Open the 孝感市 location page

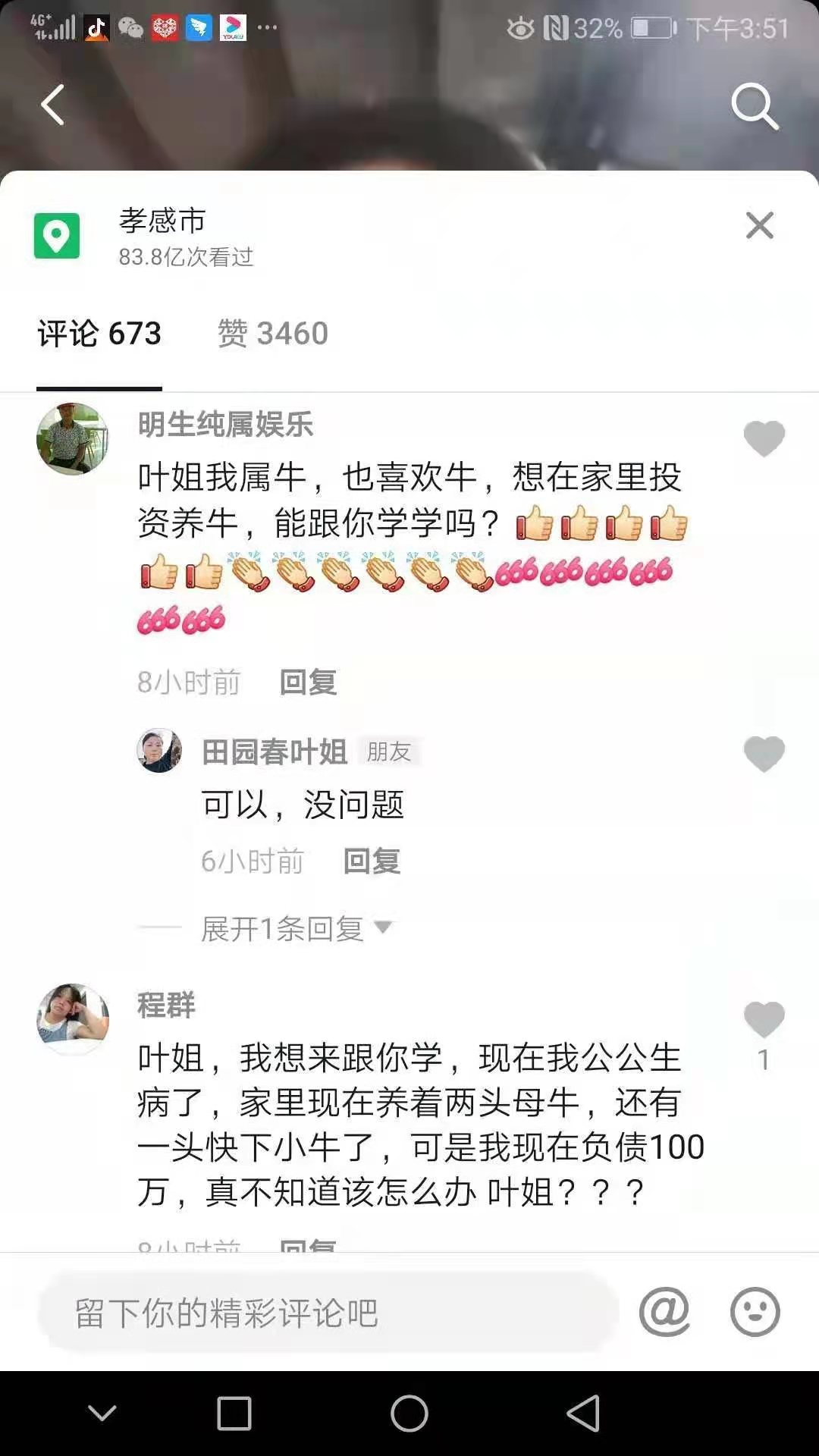162,221
